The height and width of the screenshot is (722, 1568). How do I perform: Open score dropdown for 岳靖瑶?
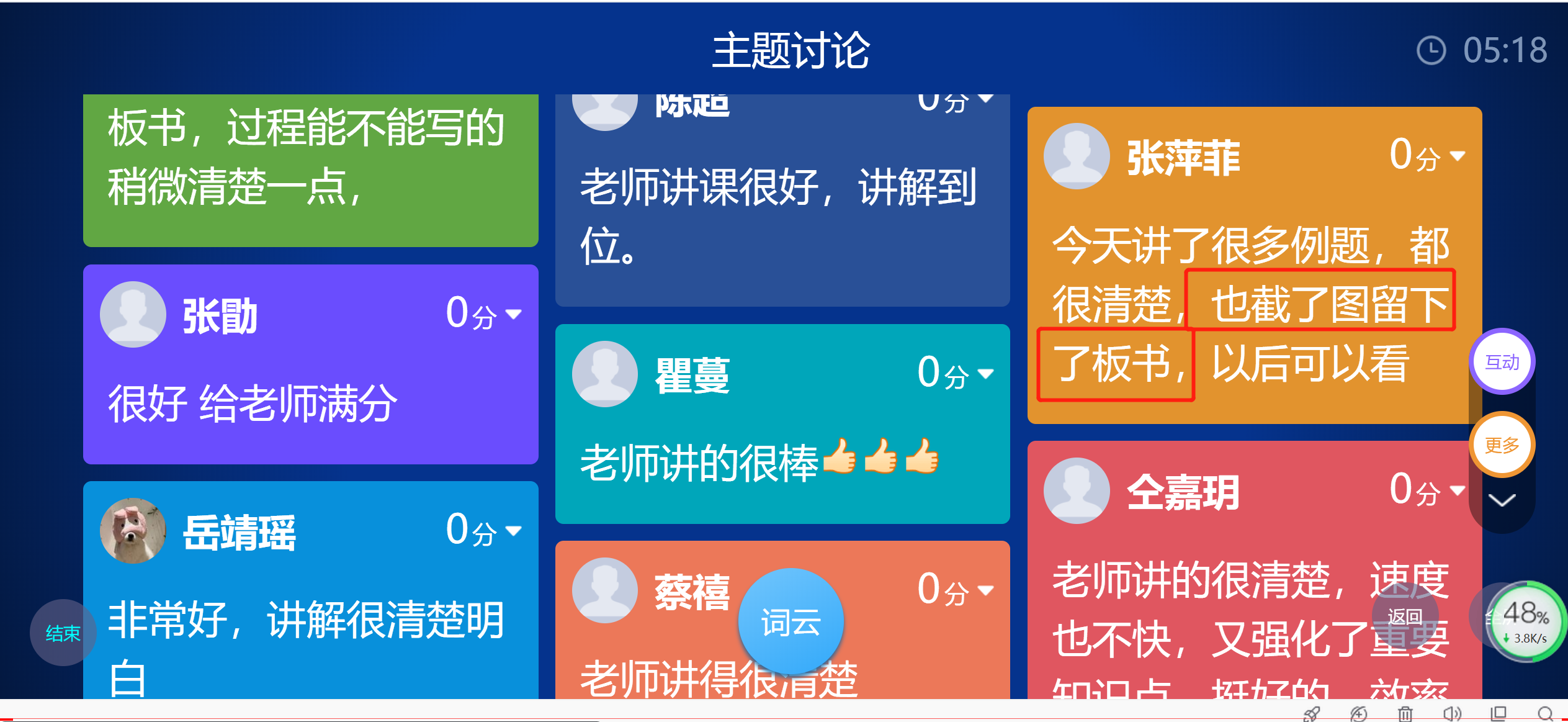(514, 531)
